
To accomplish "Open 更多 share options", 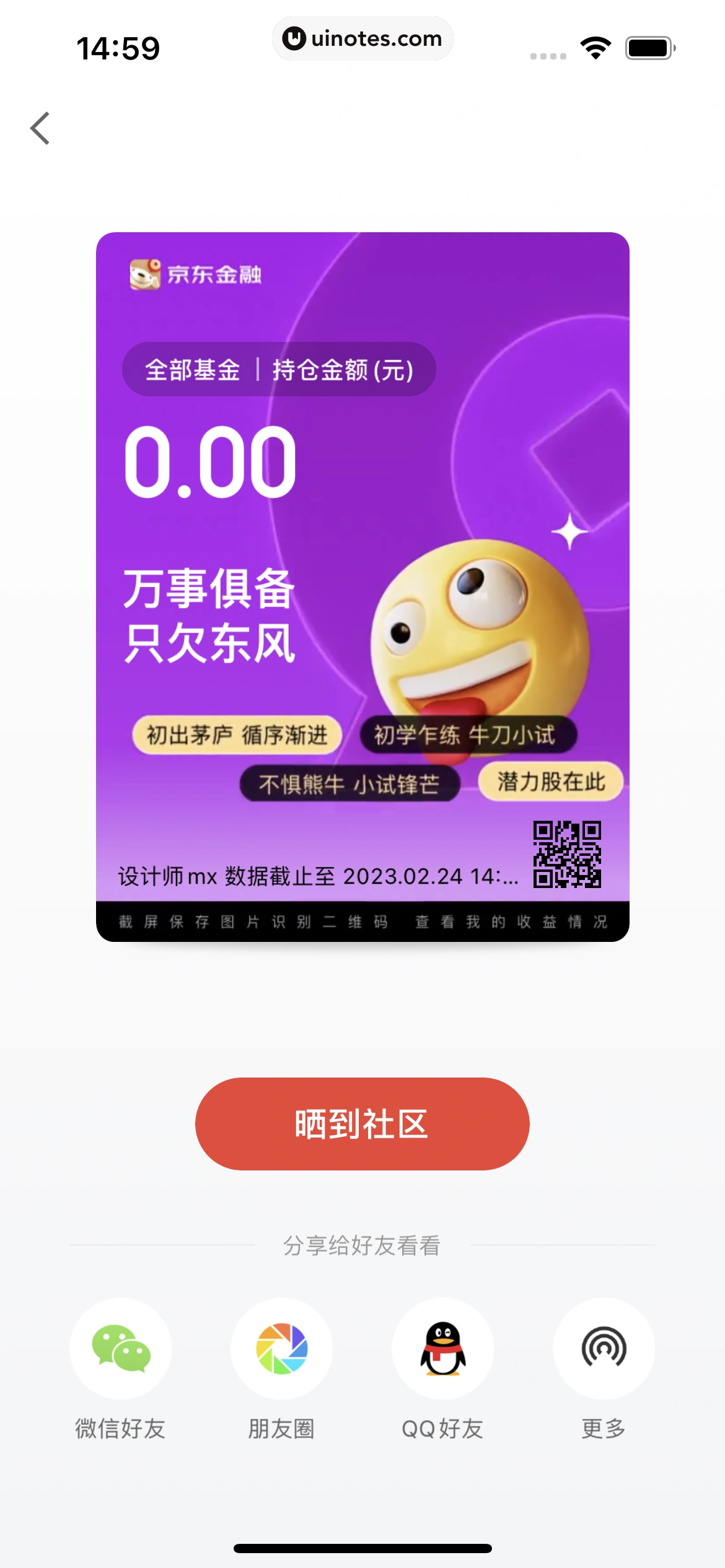I will point(604,1348).
